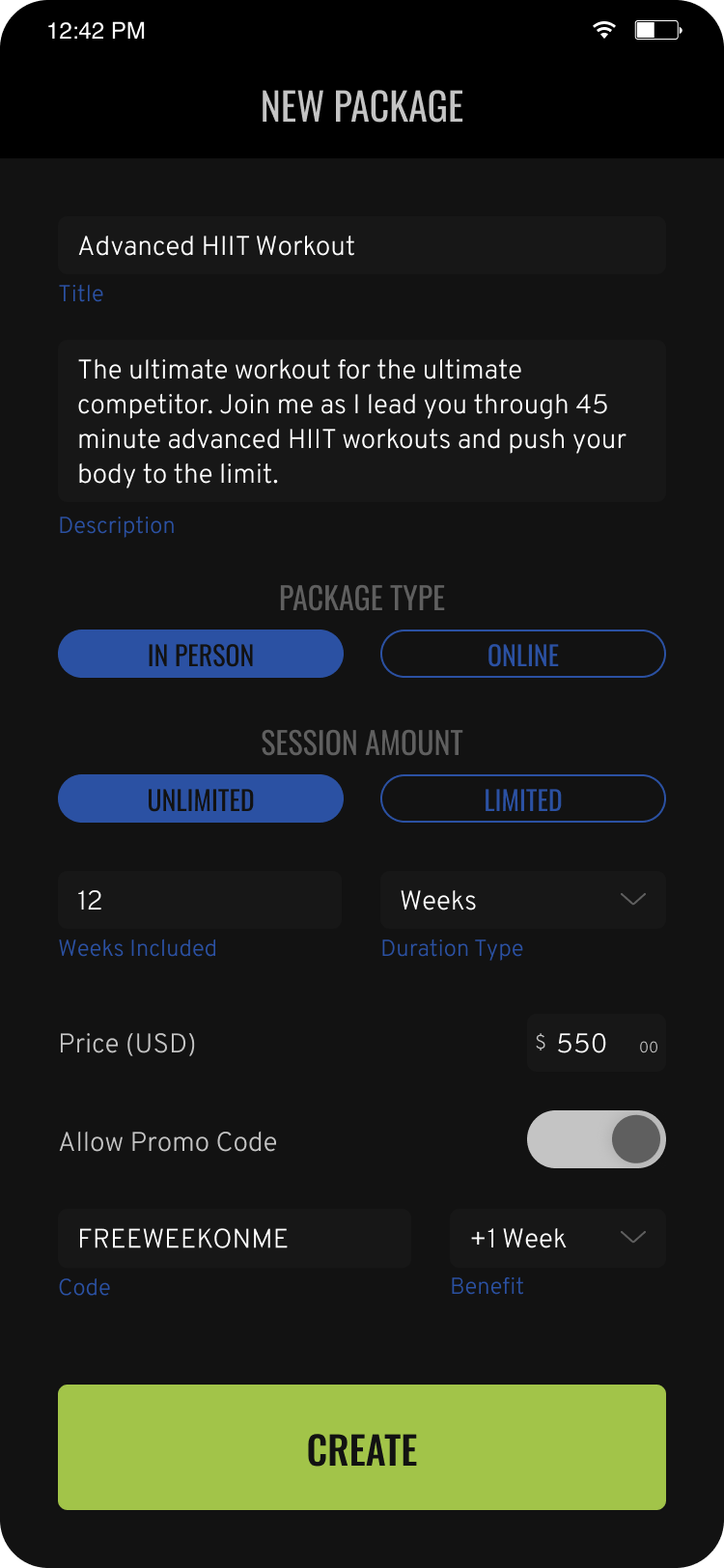Select the In Person package type

[x=201, y=655]
